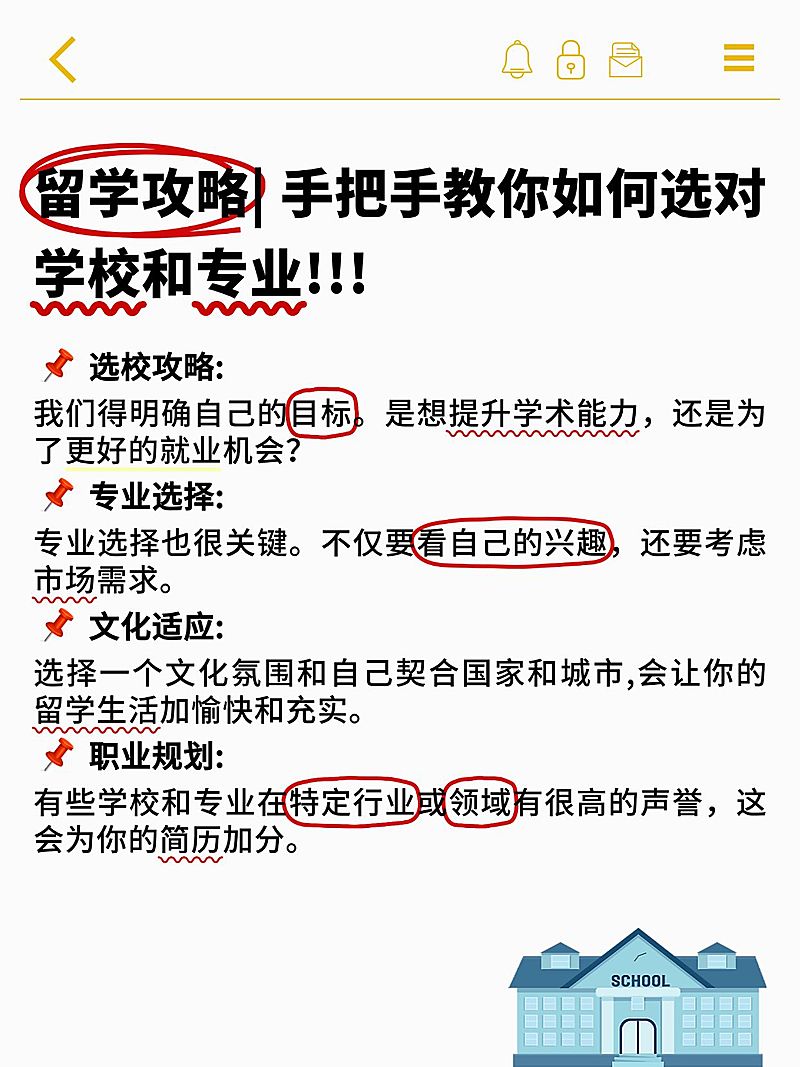Click the SCHOOL label on the building
This screenshot has height=1067, width=800.
click(641, 982)
